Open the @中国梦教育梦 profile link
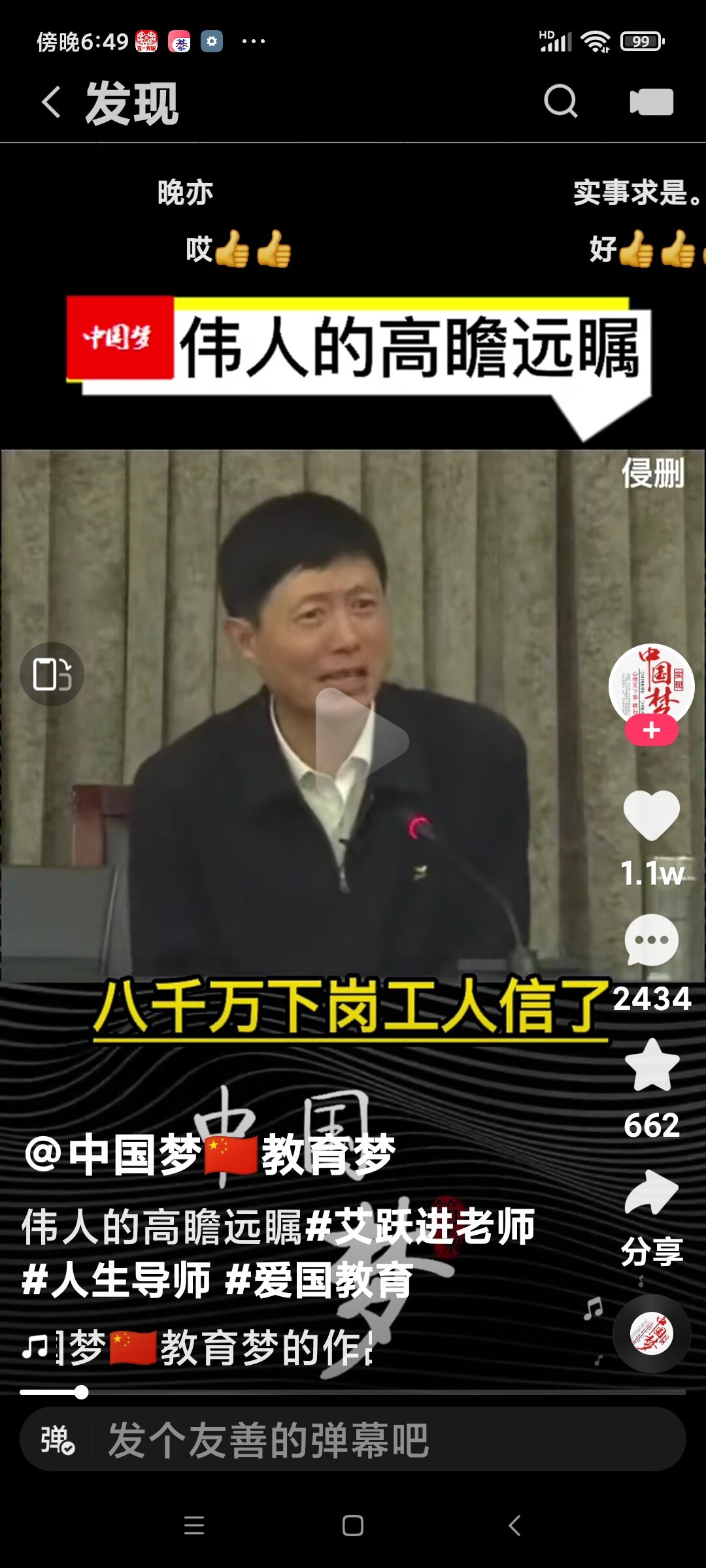This screenshot has width=706, height=1568. [209, 1155]
